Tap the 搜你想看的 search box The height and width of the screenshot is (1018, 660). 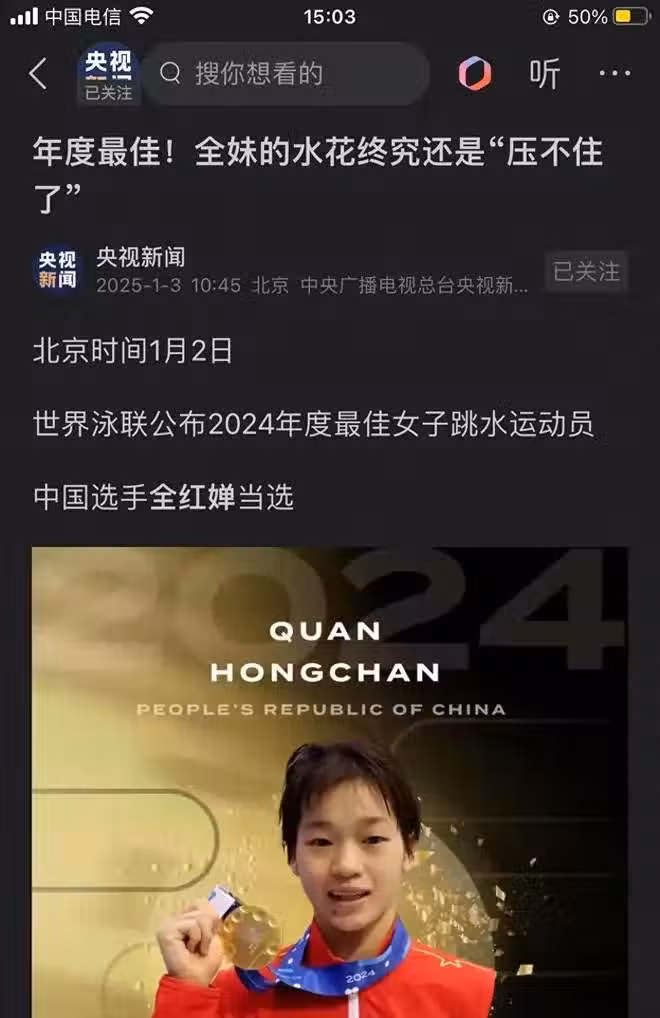(x=283, y=73)
